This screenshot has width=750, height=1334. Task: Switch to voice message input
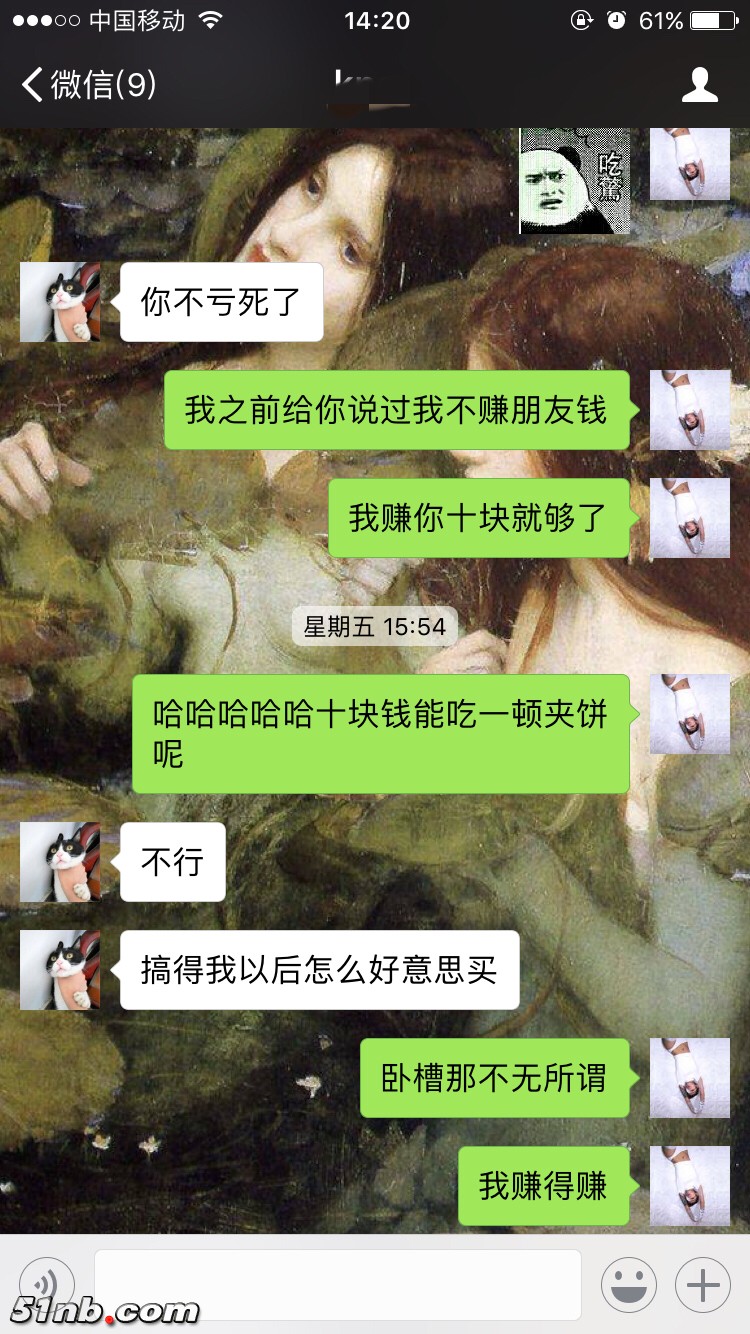47,1284
